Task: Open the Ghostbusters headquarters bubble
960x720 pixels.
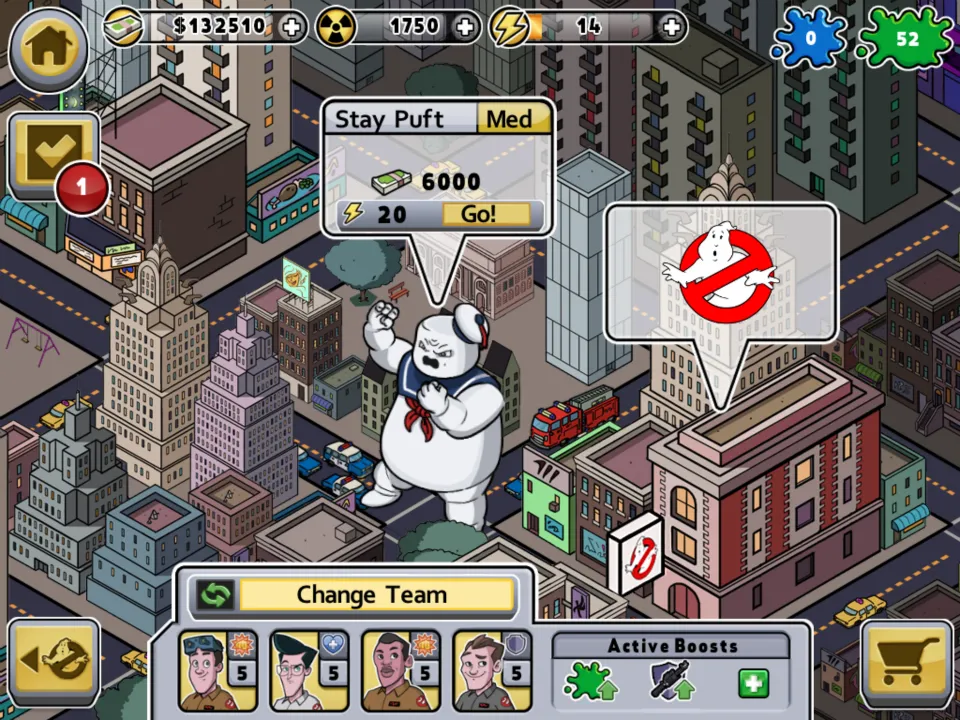Action: 720,273
